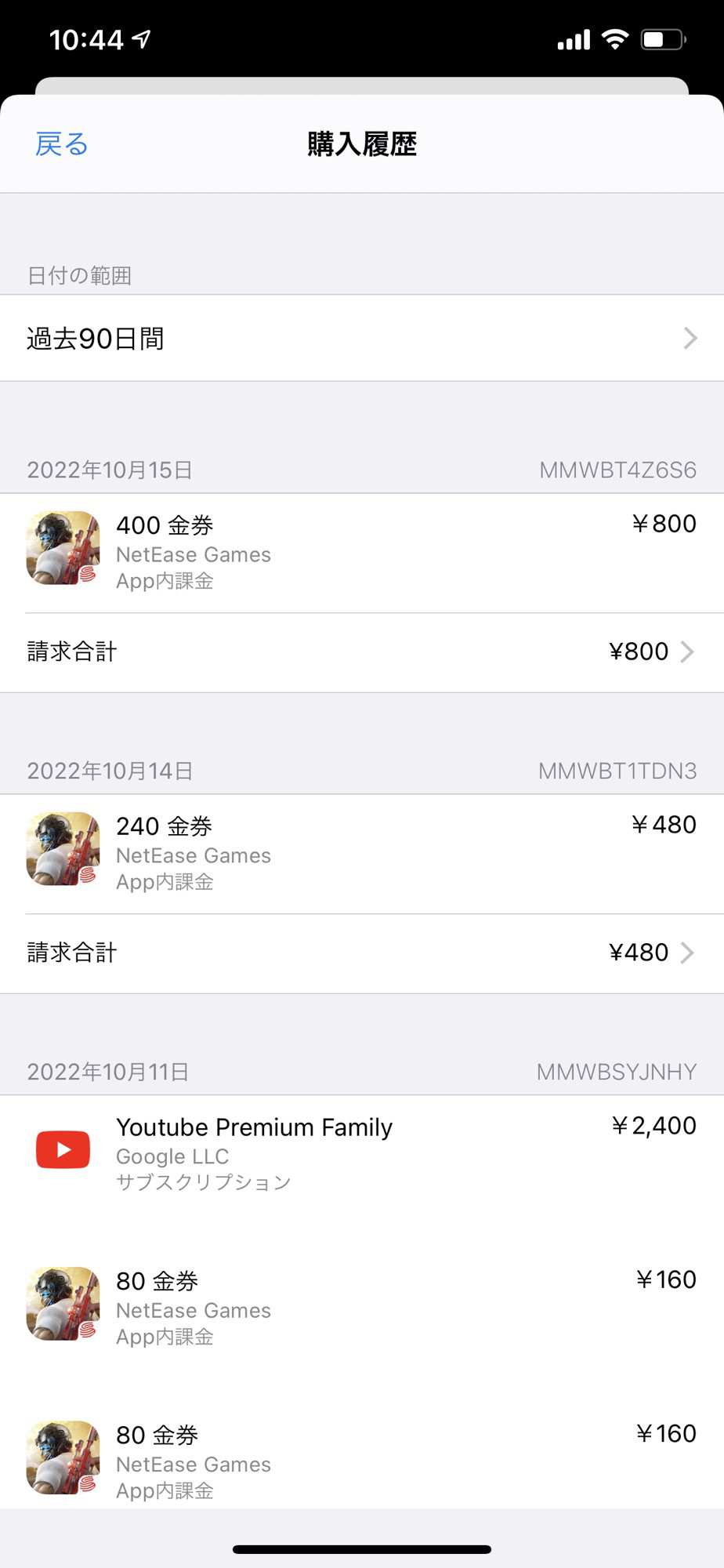This screenshot has width=724, height=1568.
Task: Open the ¥800 請求合計 row
Action: click(361, 652)
